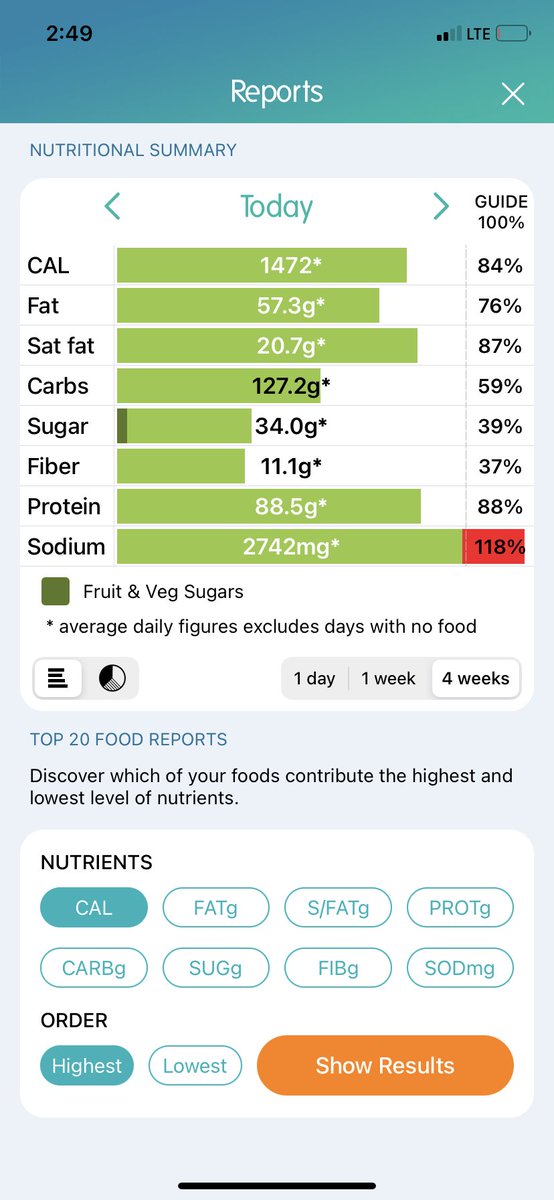Switch to bar chart view
The image size is (554, 1200).
point(58,678)
